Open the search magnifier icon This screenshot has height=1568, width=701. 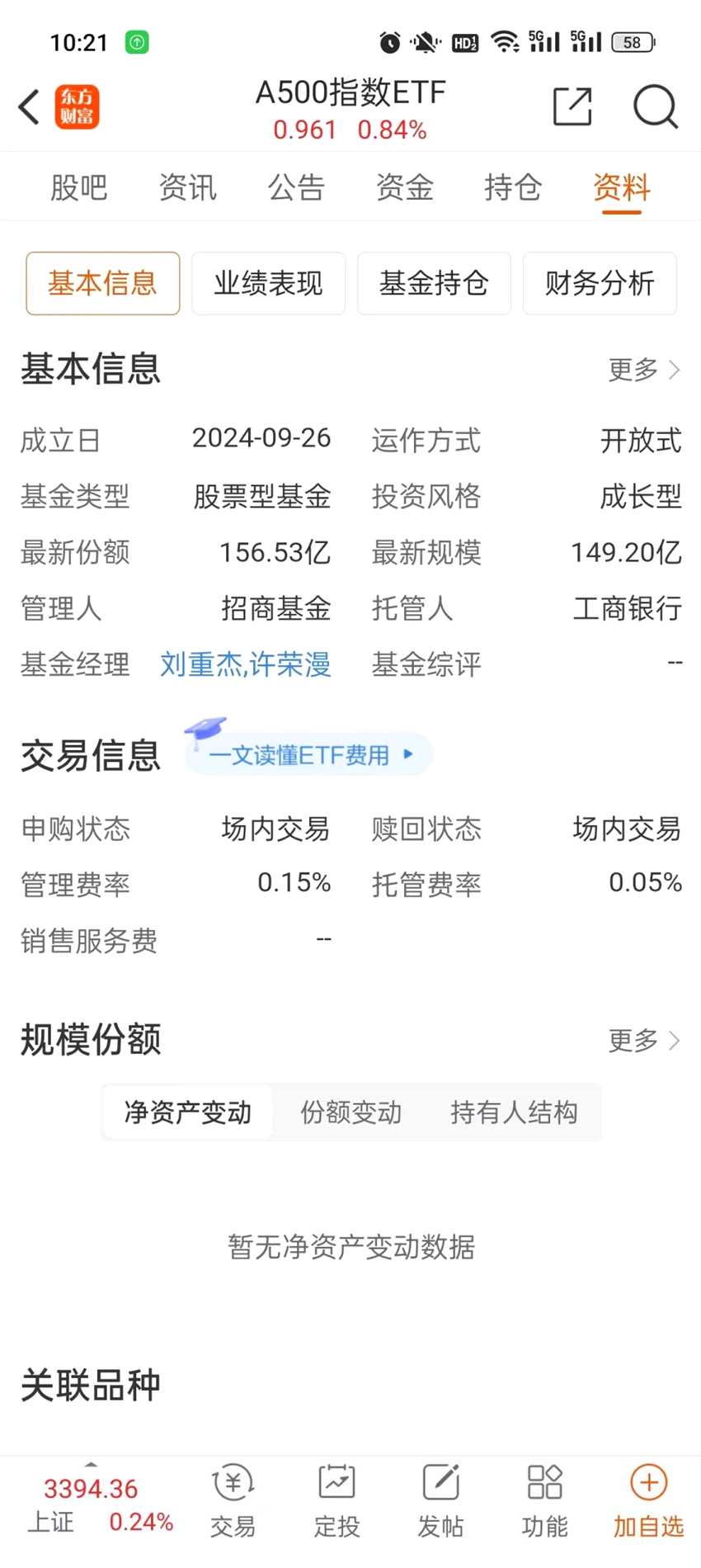656,106
